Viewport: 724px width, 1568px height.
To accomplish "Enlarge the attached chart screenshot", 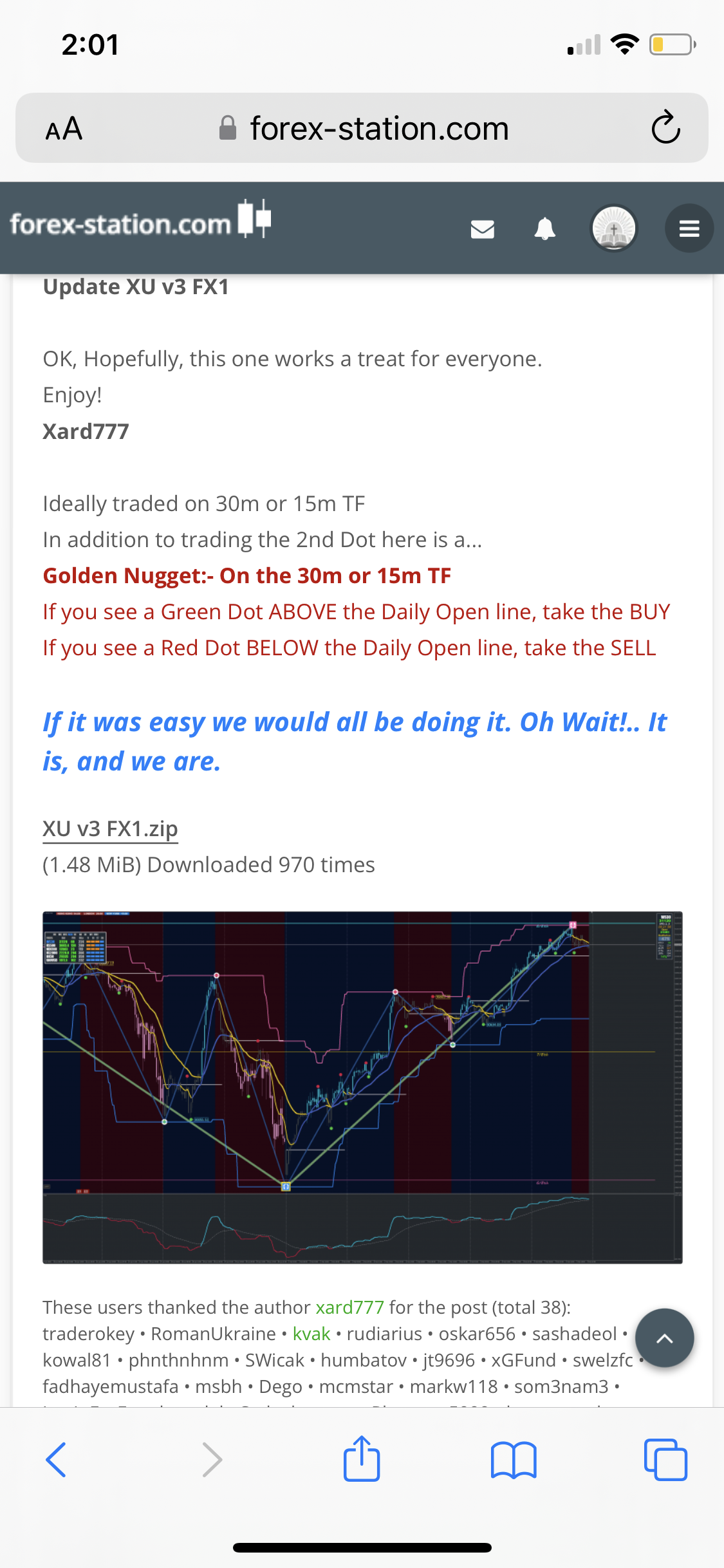I will pos(362,1087).
